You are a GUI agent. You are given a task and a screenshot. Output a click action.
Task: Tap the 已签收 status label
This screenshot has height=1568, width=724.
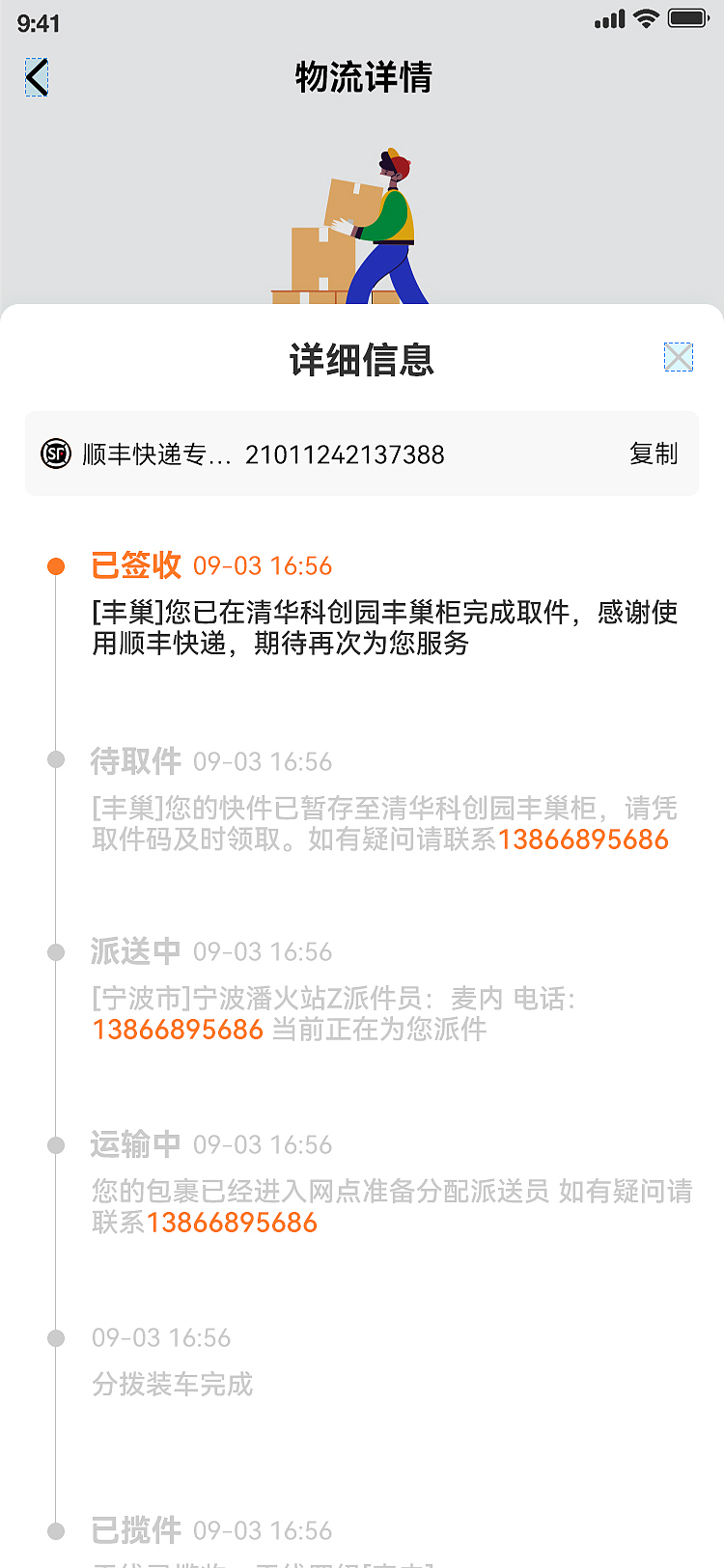135,566
